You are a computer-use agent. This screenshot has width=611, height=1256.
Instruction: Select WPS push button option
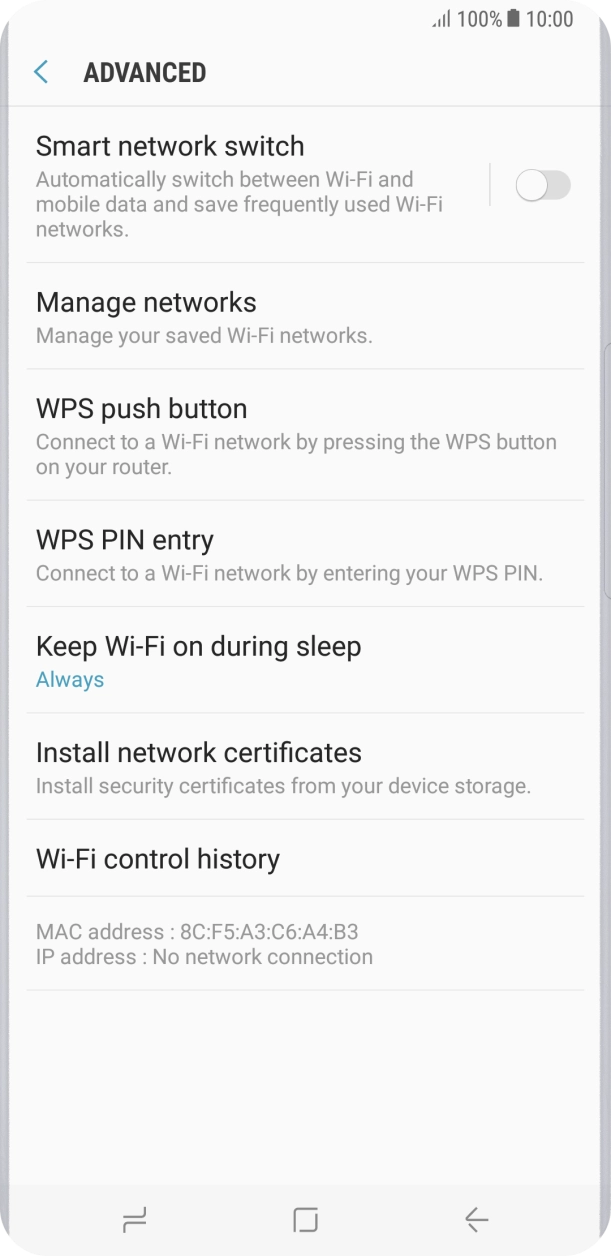(305, 435)
